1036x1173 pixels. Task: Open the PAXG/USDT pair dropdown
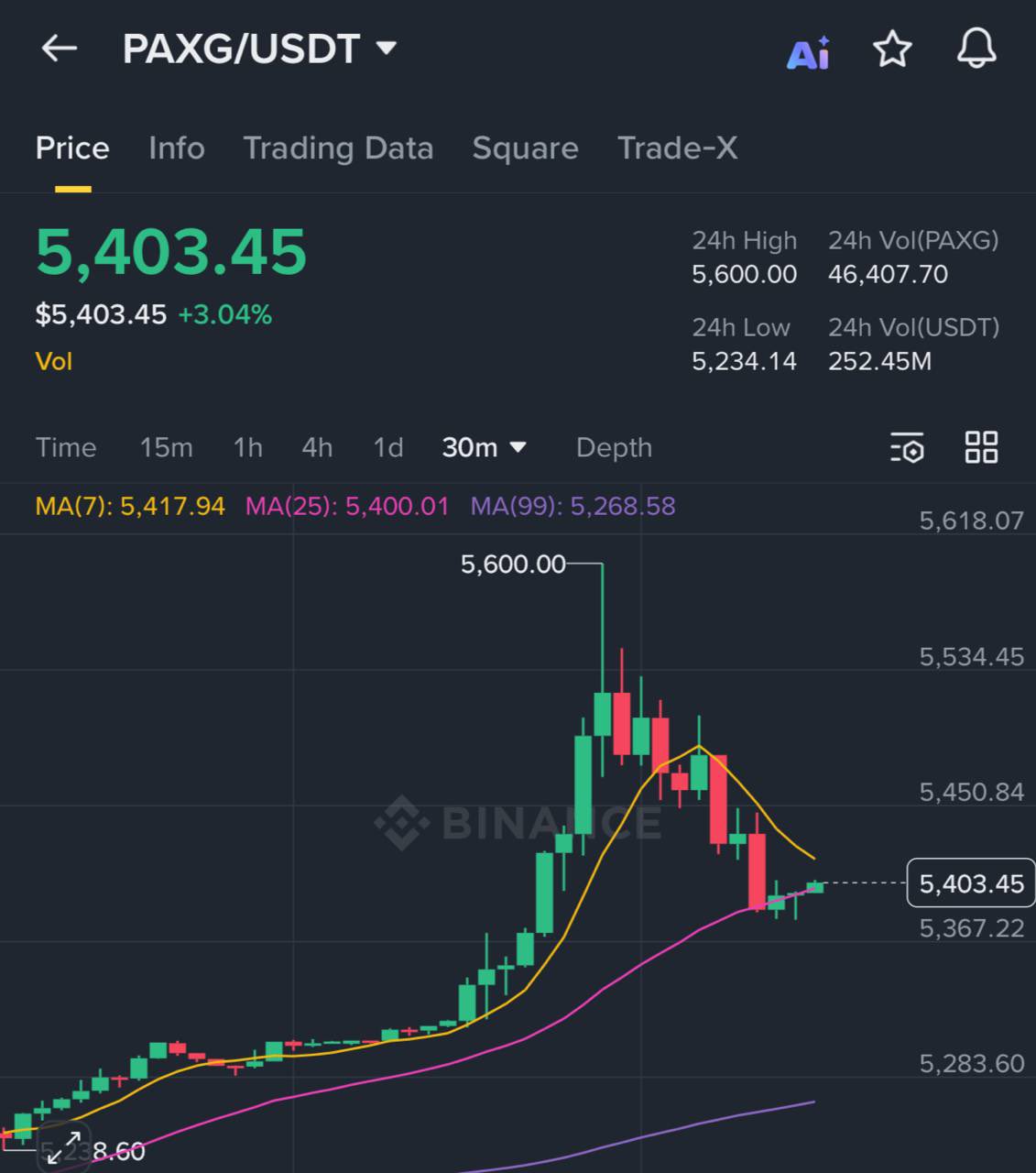[x=387, y=48]
